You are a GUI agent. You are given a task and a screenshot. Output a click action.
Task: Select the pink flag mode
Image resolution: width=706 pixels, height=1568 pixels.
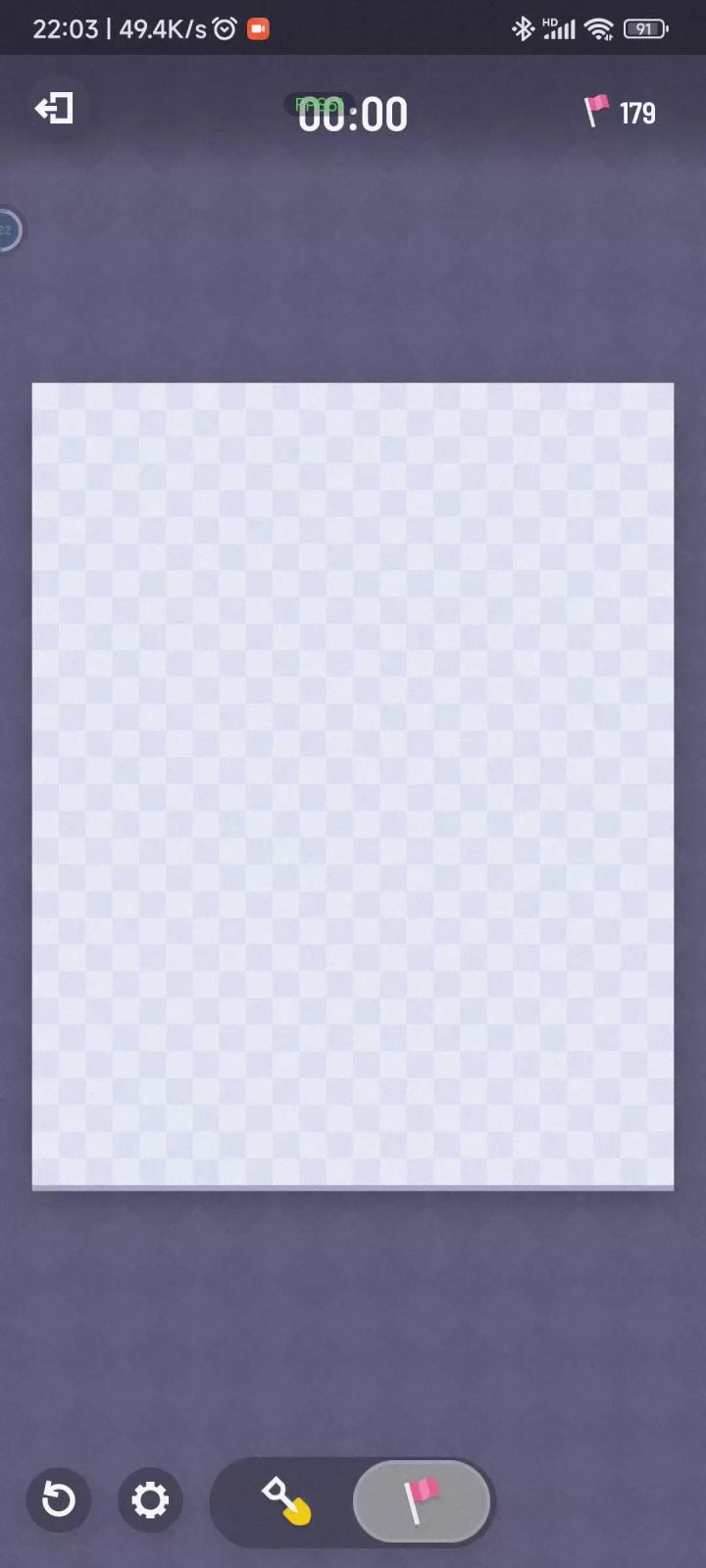422,1501
